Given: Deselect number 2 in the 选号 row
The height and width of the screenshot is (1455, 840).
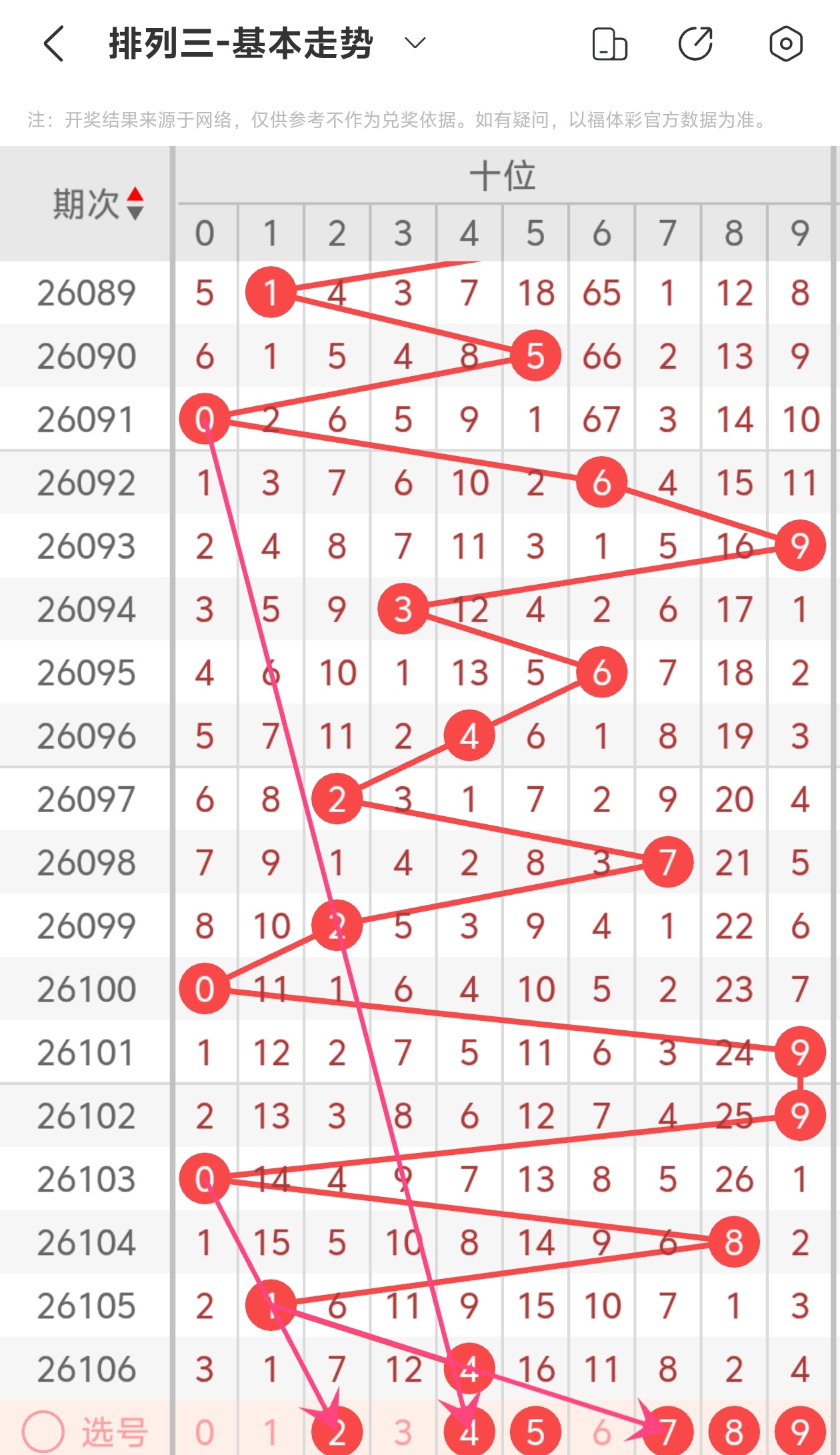Looking at the screenshot, I should (337, 1432).
